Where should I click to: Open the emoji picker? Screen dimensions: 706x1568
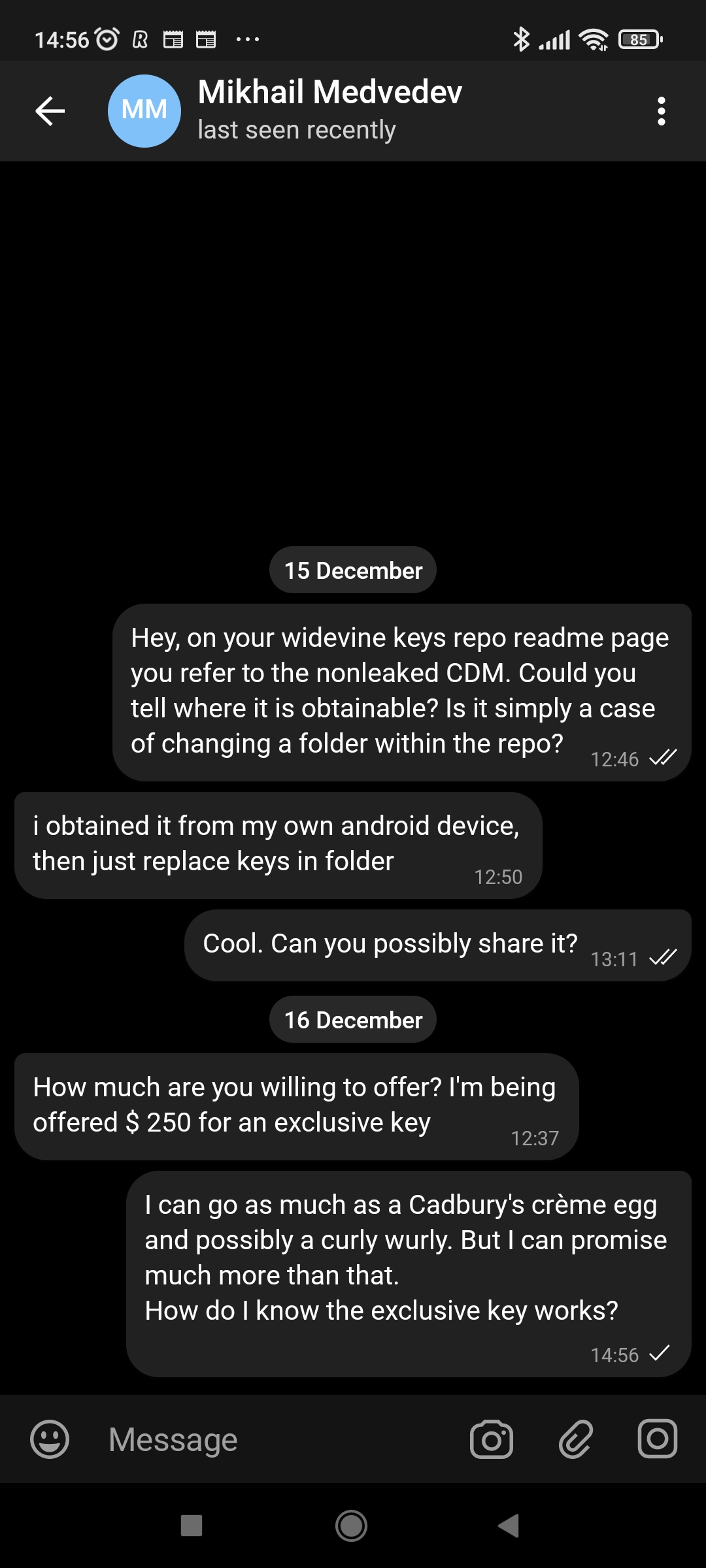coord(50,1439)
